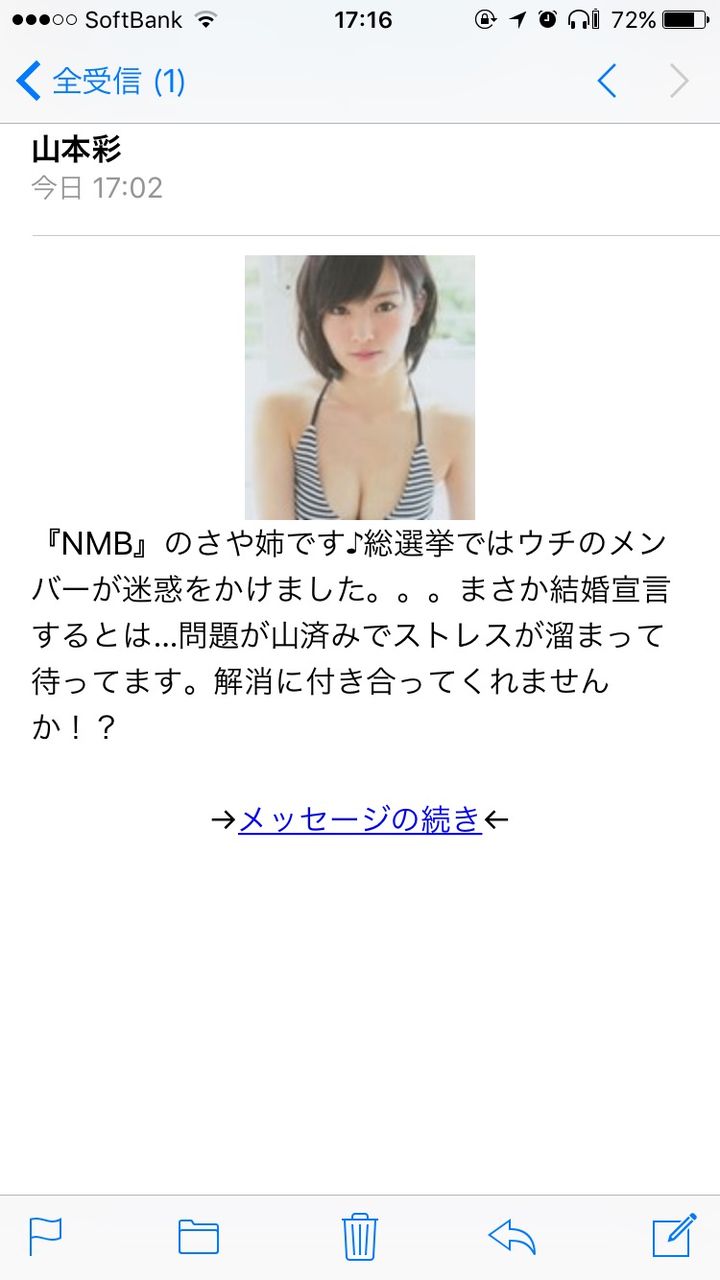Open the メッセージの続き link
The image size is (720, 1280).
tap(360, 819)
